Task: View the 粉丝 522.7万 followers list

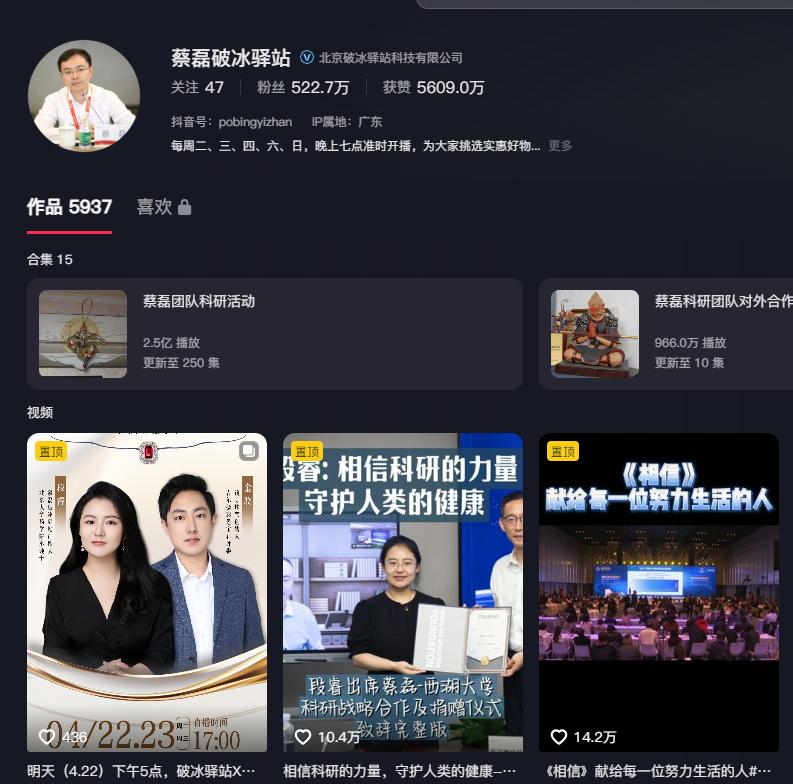Action: tap(303, 87)
